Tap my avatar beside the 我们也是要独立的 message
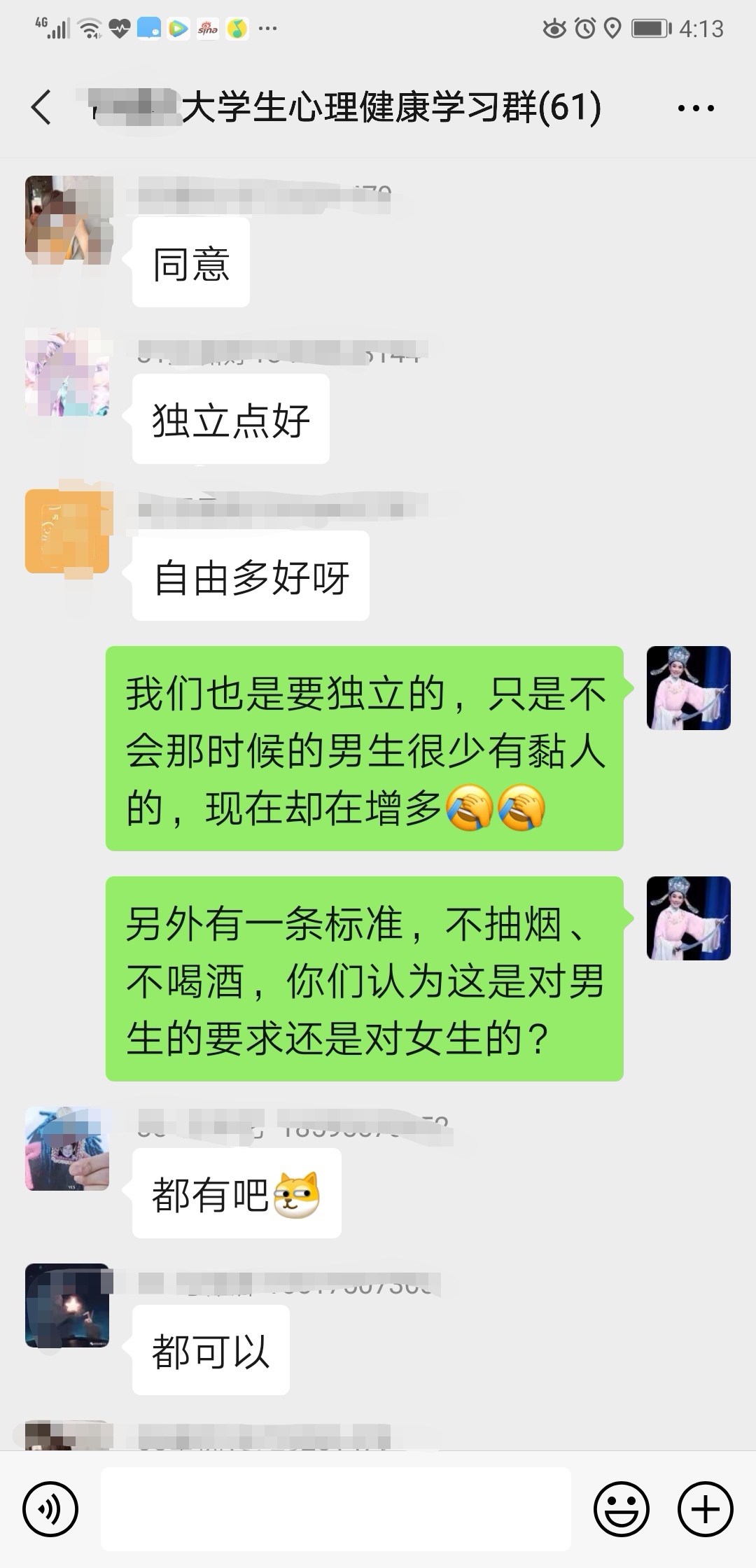This screenshot has height=1568, width=756. tap(688, 688)
